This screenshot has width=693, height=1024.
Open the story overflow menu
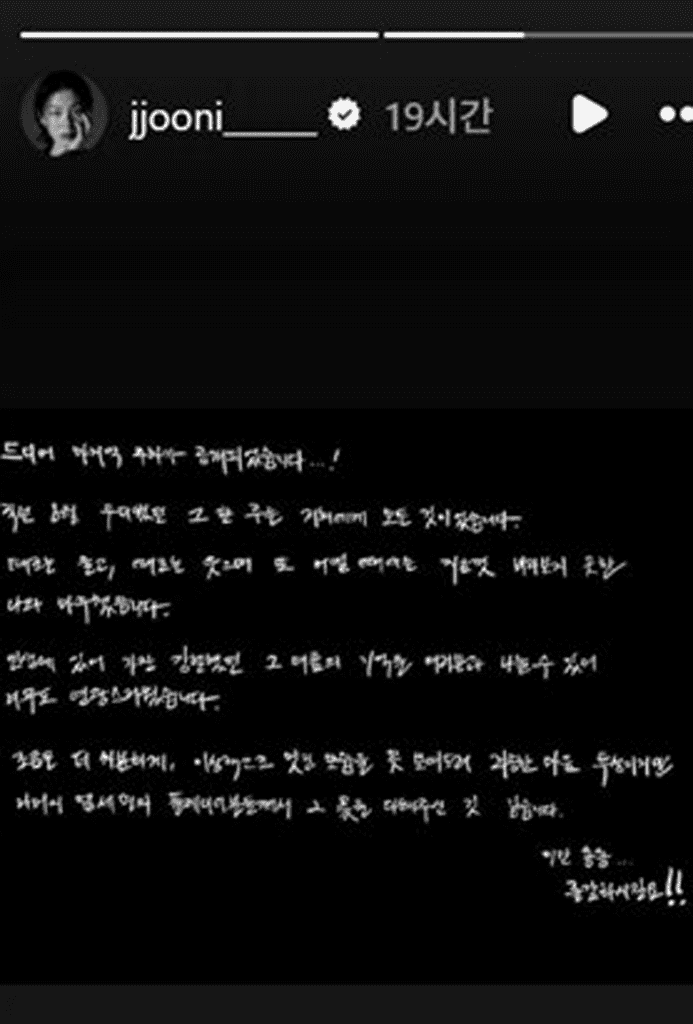tap(675, 115)
